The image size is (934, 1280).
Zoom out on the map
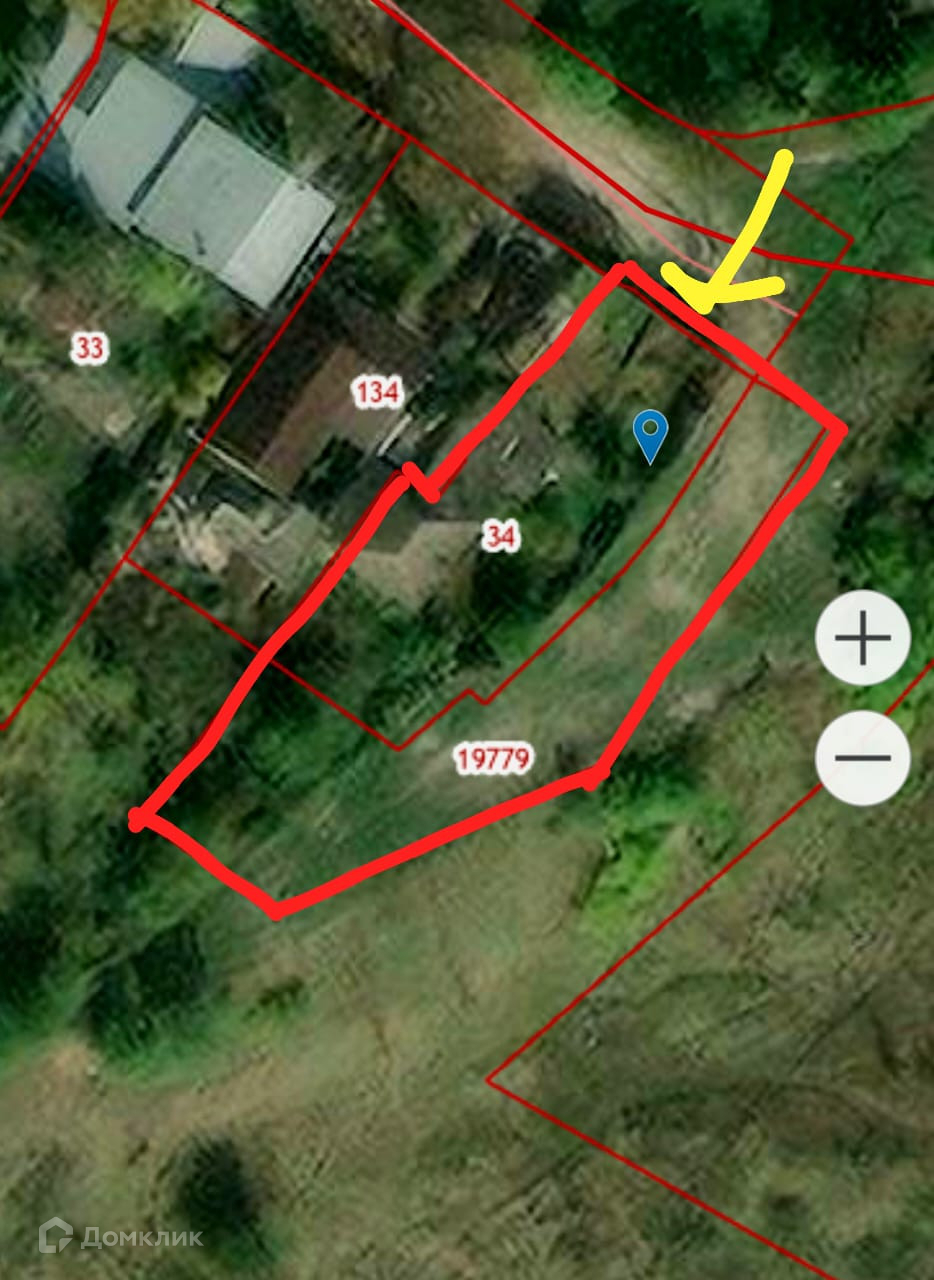(x=862, y=757)
